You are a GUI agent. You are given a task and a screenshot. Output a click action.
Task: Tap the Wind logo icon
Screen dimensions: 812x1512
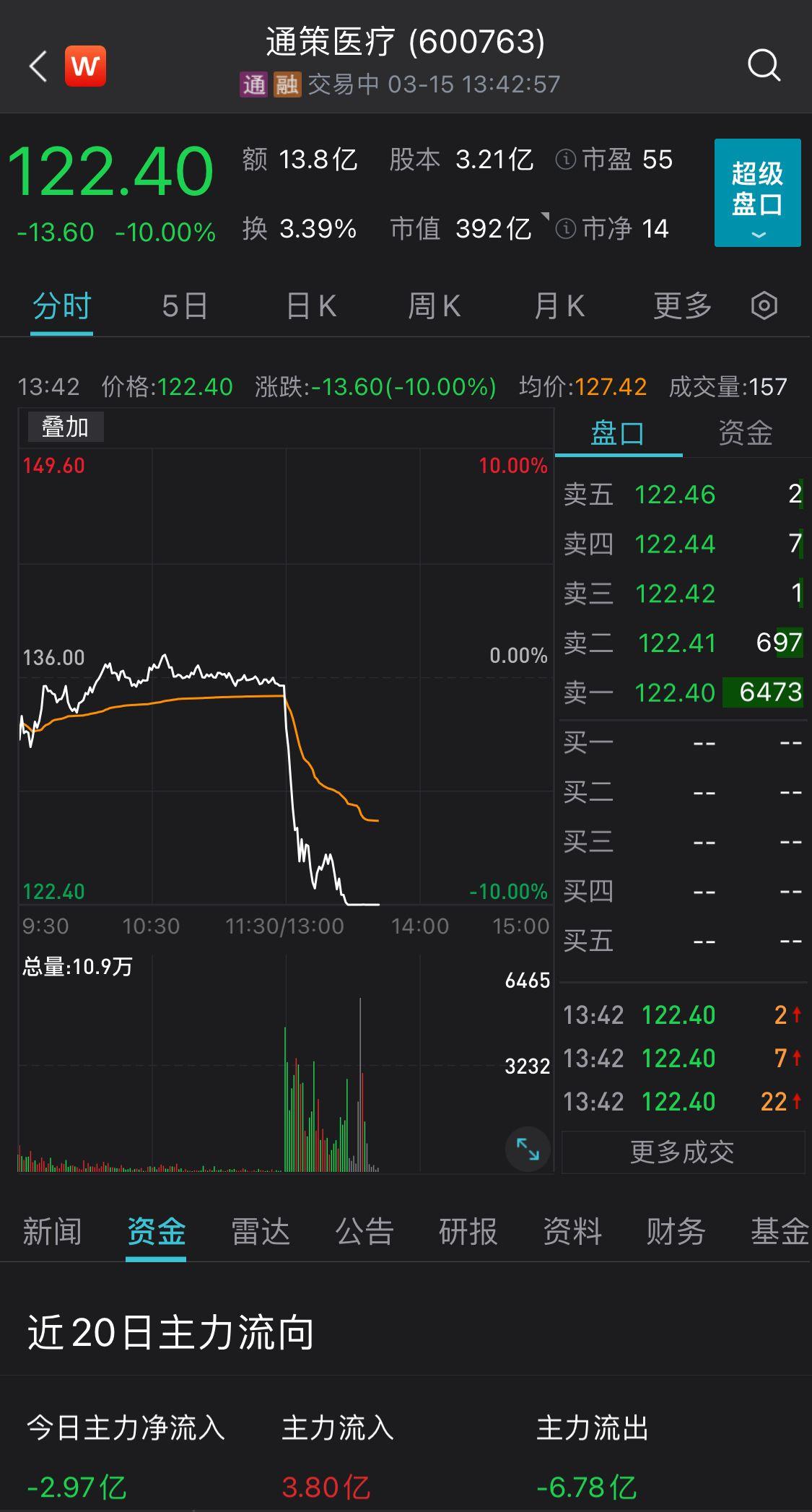(84, 66)
